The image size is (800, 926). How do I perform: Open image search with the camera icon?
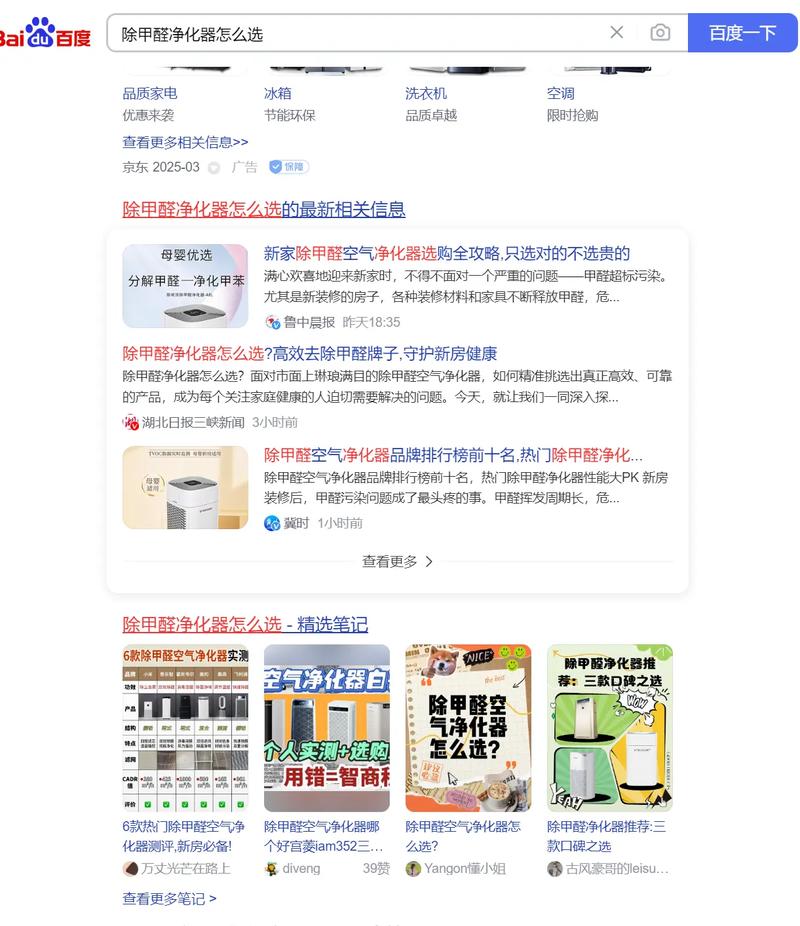point(660,33)
